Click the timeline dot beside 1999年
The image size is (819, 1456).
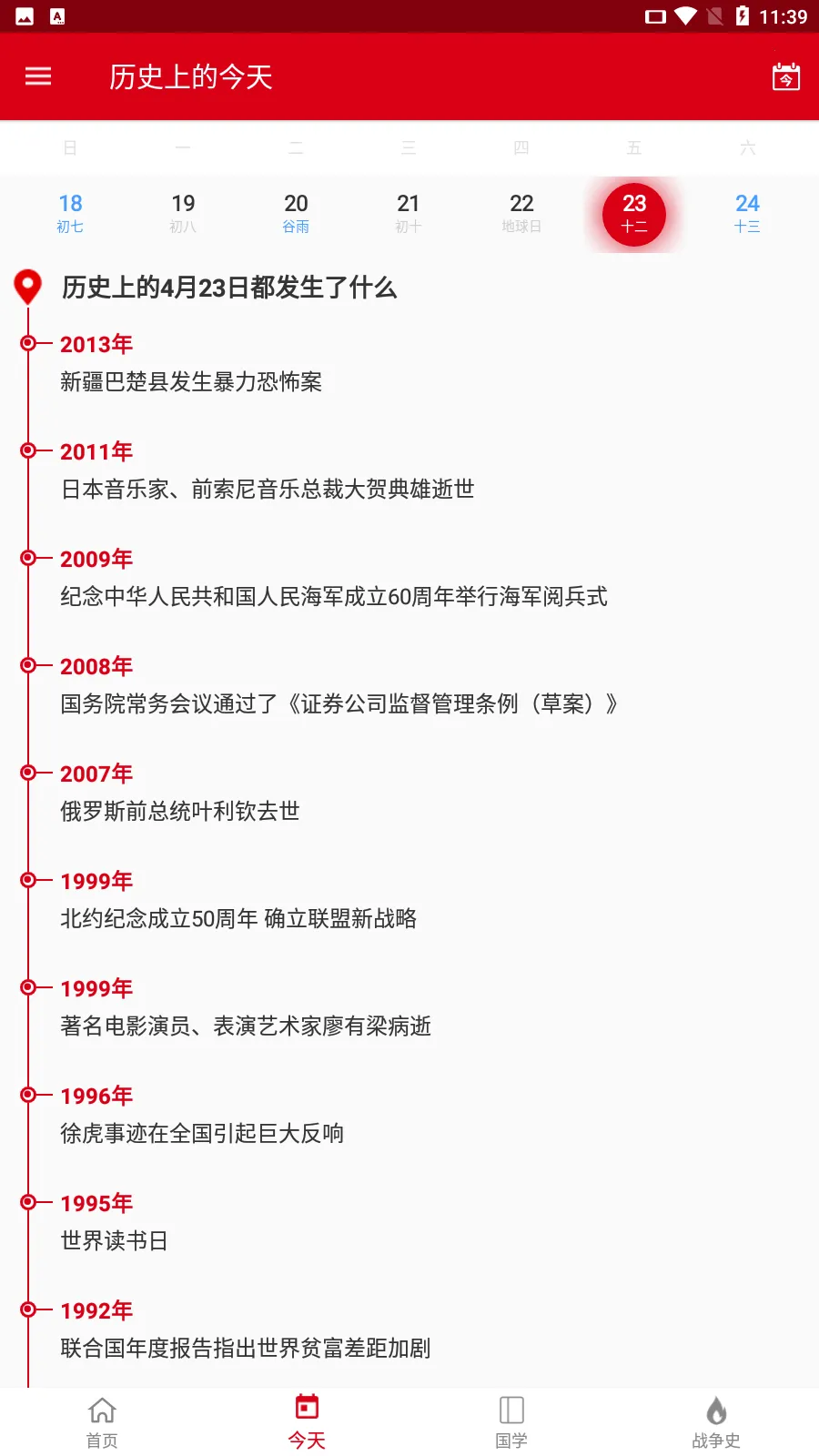(27, 880)
